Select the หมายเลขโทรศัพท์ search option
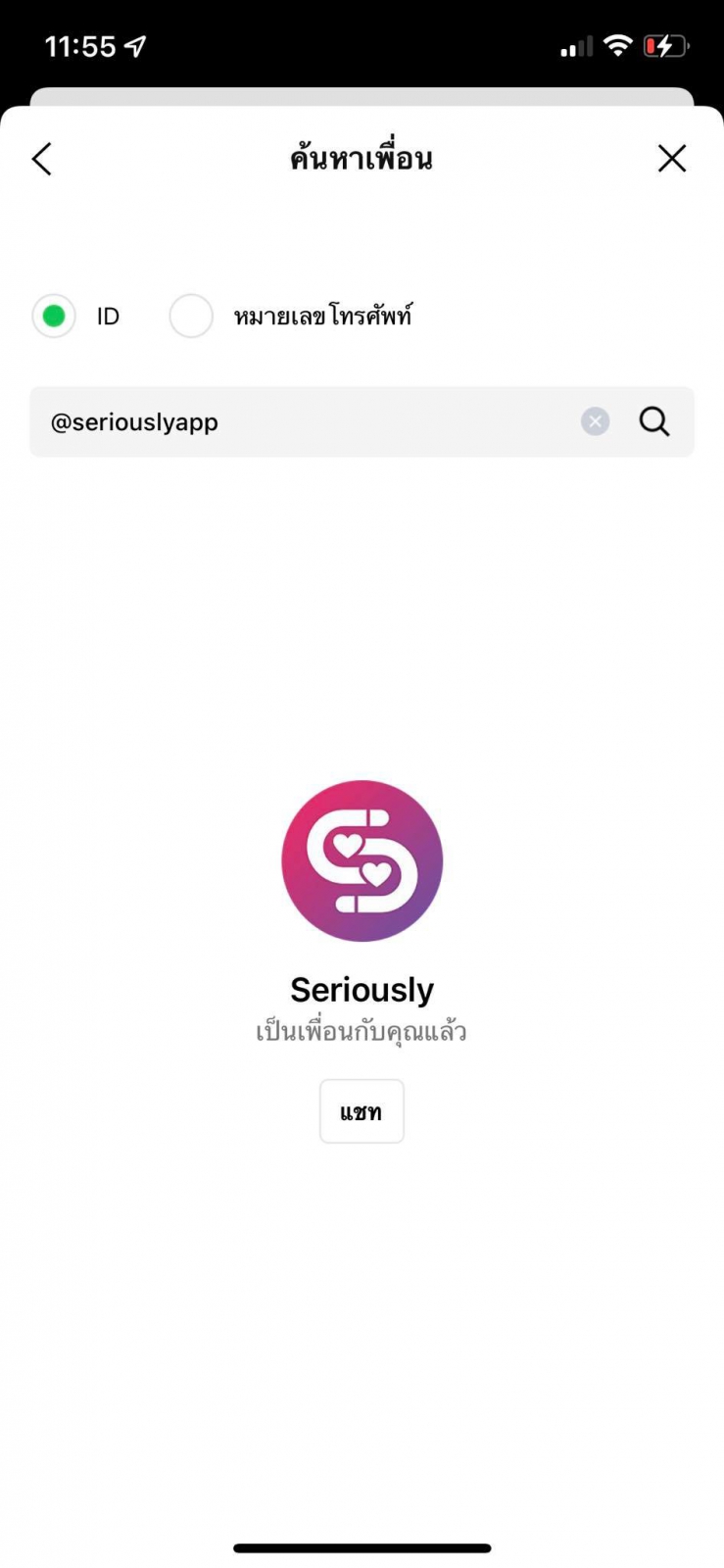Viewport: 724px width, 1568px height. coord(191,317)
